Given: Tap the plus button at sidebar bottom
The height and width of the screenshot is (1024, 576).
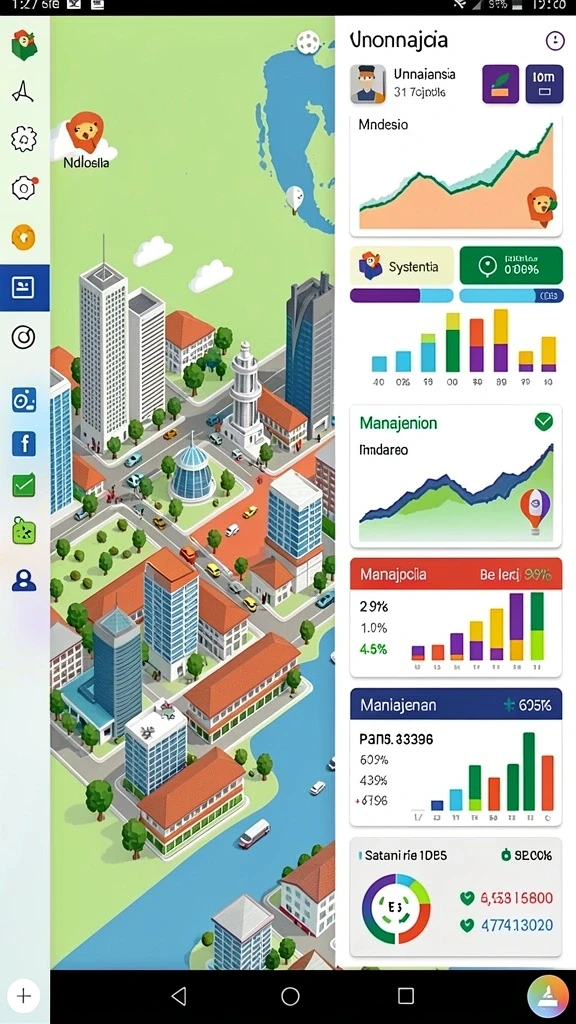Looking at the screenshot, I should (24, 996).
